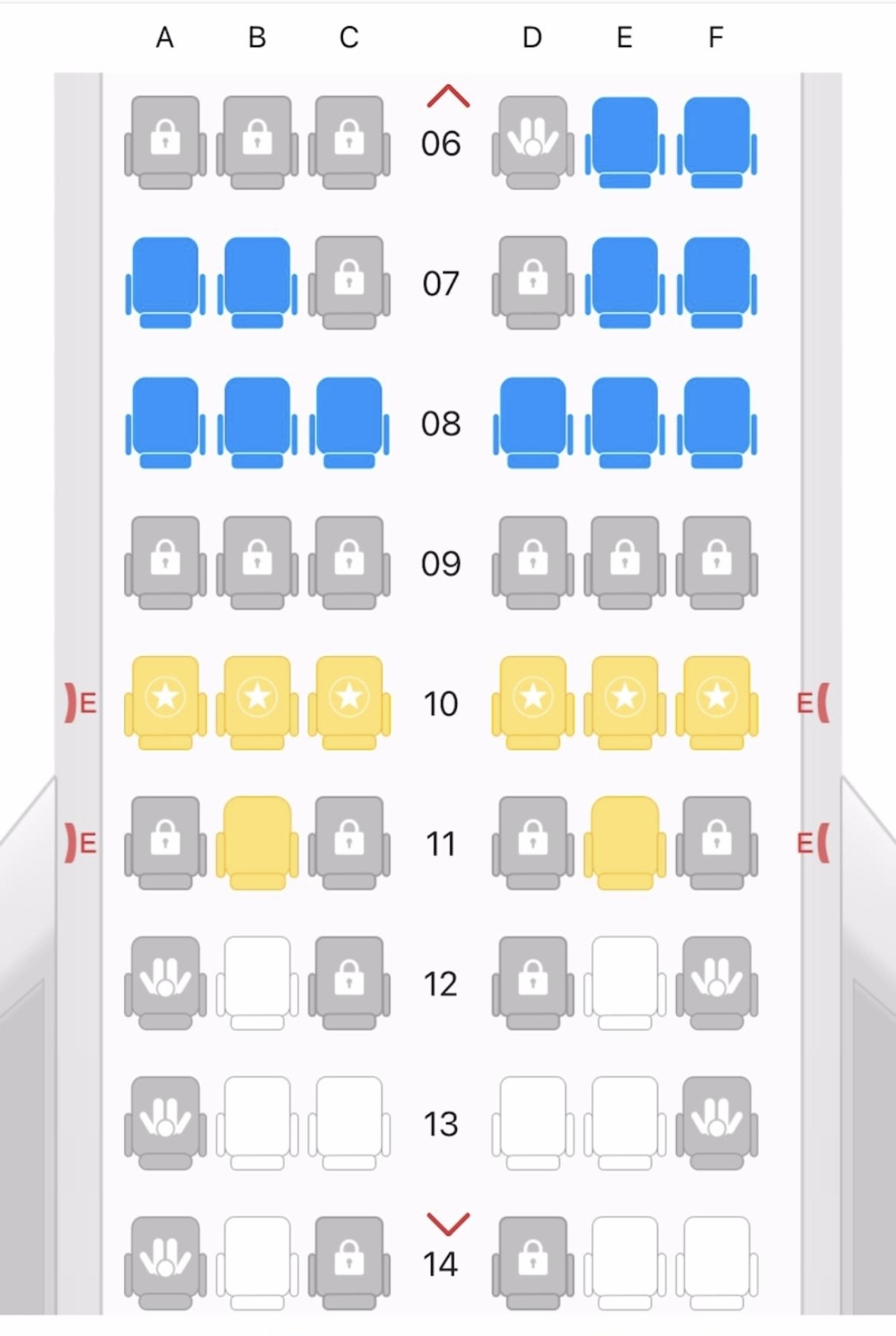
Task: Tap the red down arrow above row 14
Action: 448,1223
